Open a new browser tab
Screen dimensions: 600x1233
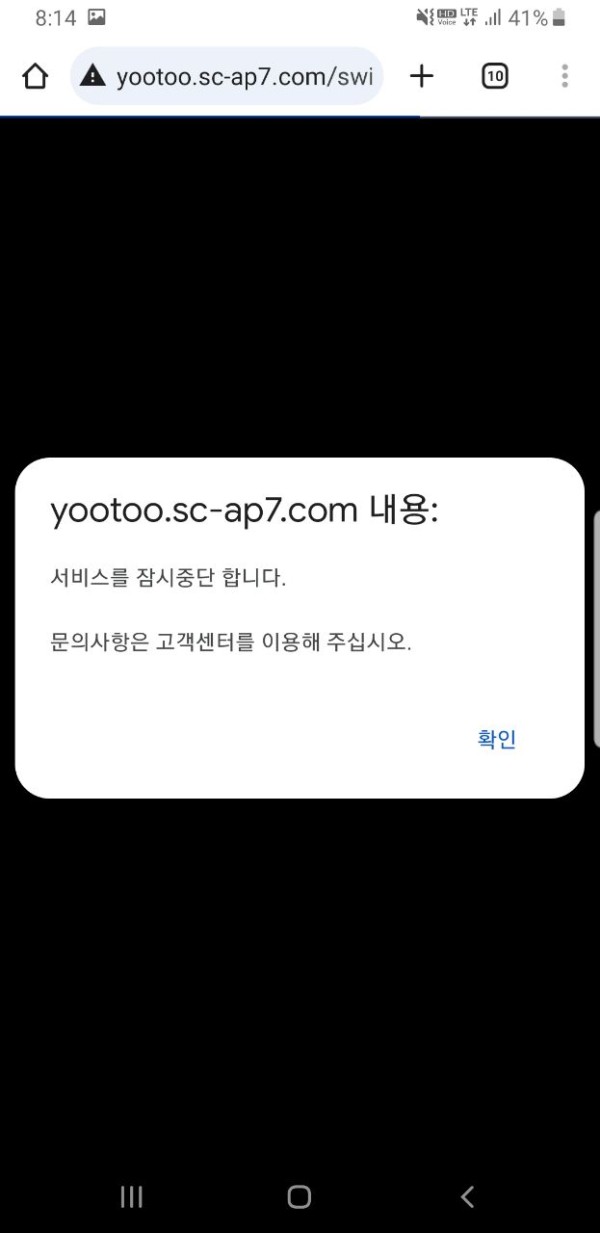click(423, 76)
